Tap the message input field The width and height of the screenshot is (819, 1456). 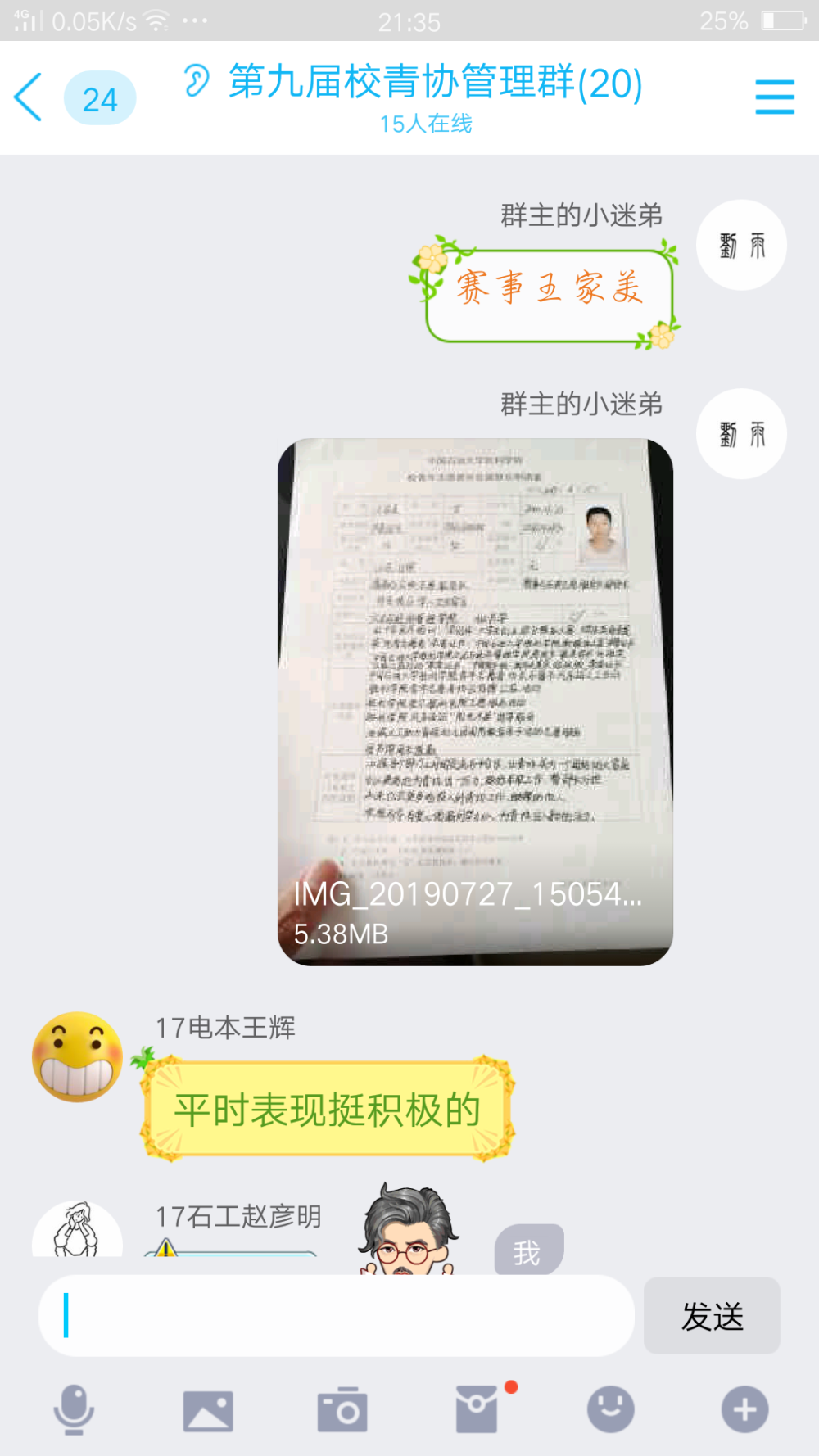[337, 1315]
